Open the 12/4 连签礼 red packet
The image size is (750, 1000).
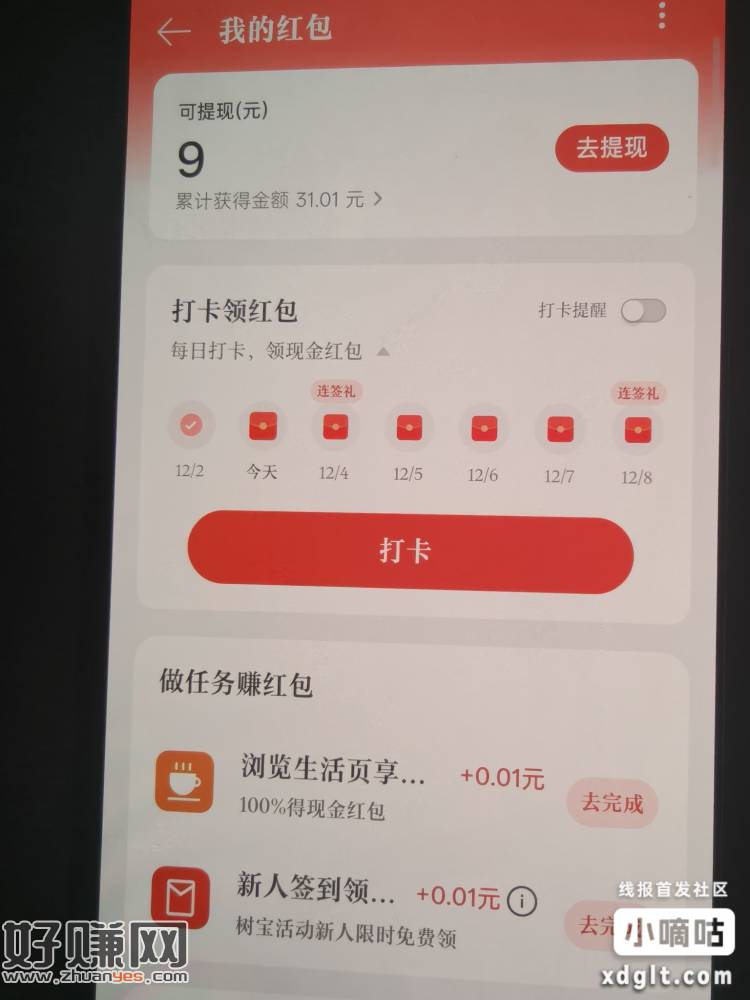click(x=335, y=429)
